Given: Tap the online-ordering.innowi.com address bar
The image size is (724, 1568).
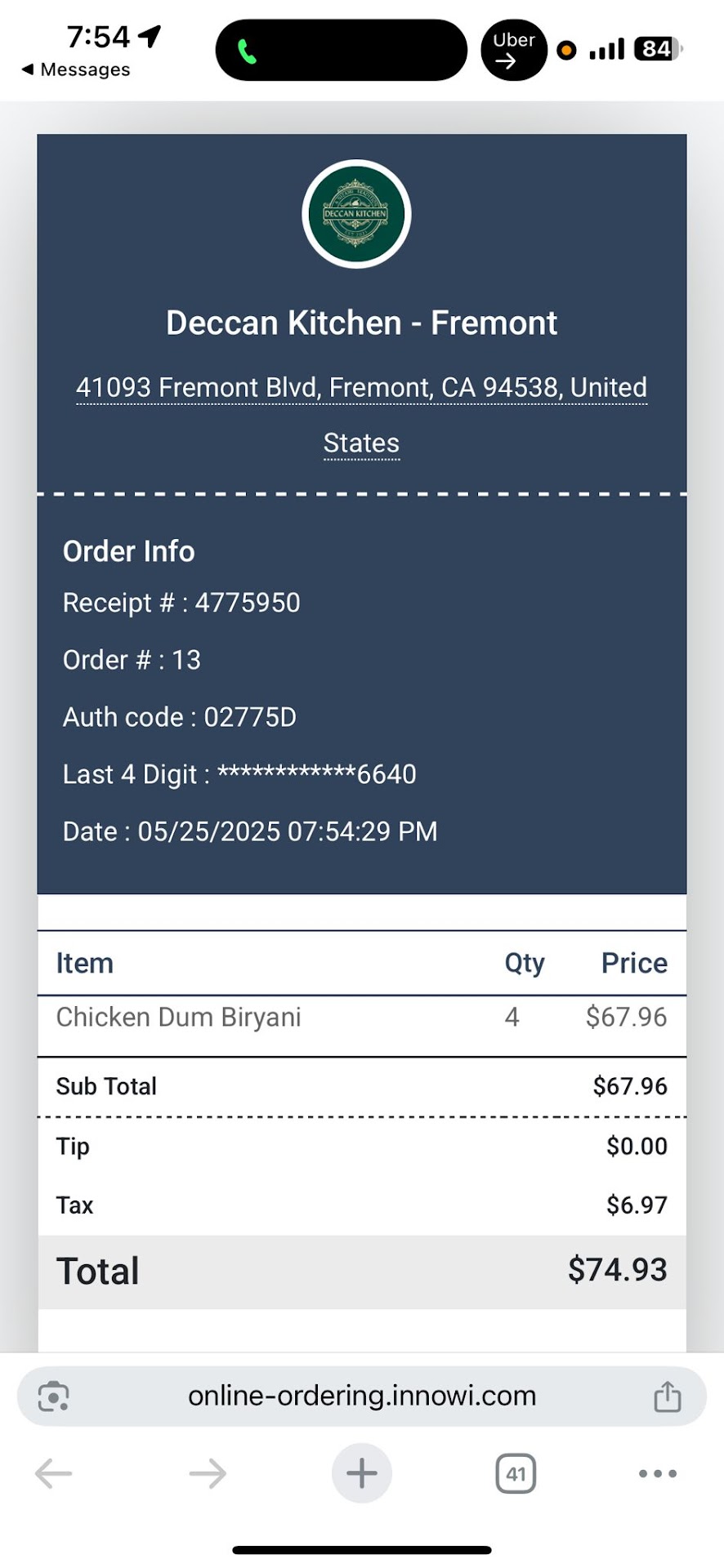Looking at the screenshot, I should tap(361, 1396).
